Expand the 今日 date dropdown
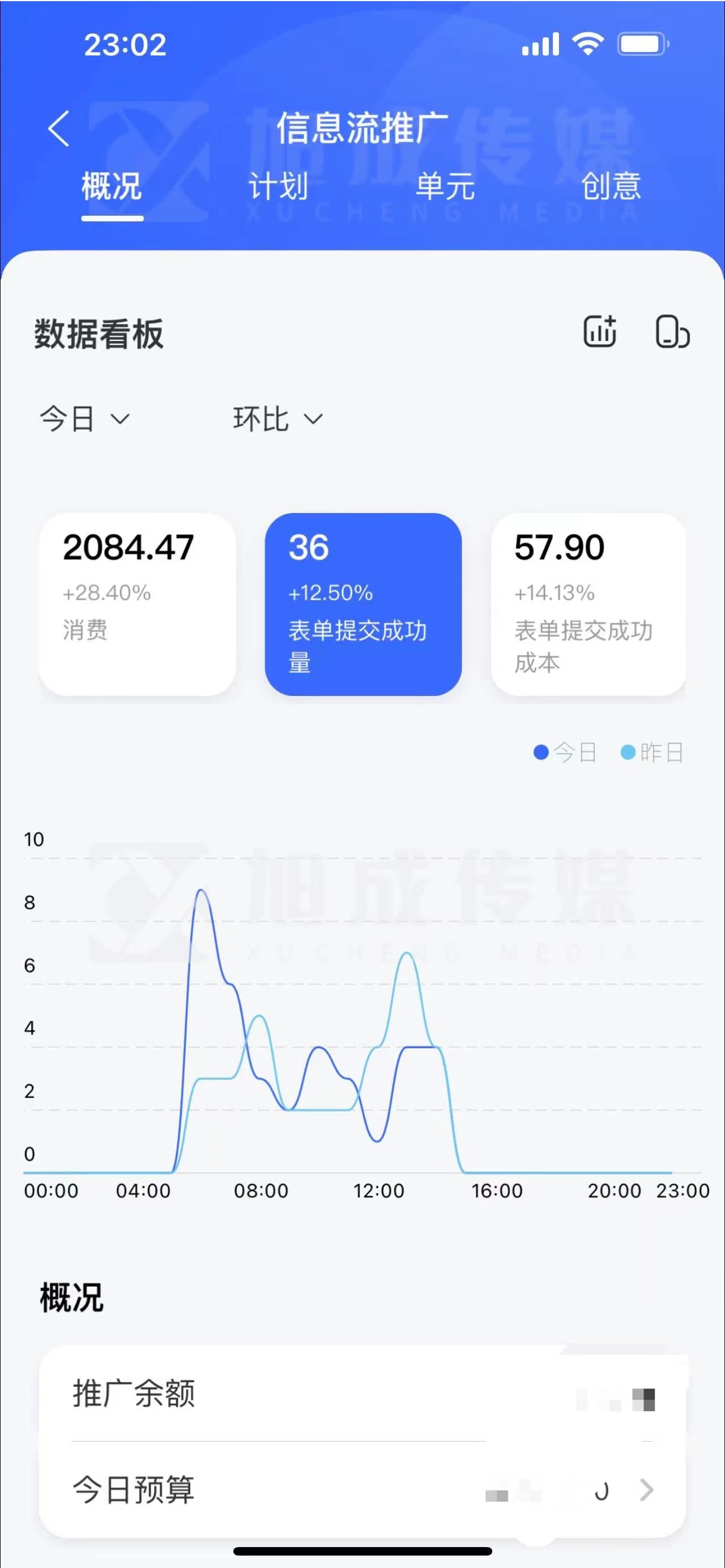 pyautogui.click(x=84, y=419)
